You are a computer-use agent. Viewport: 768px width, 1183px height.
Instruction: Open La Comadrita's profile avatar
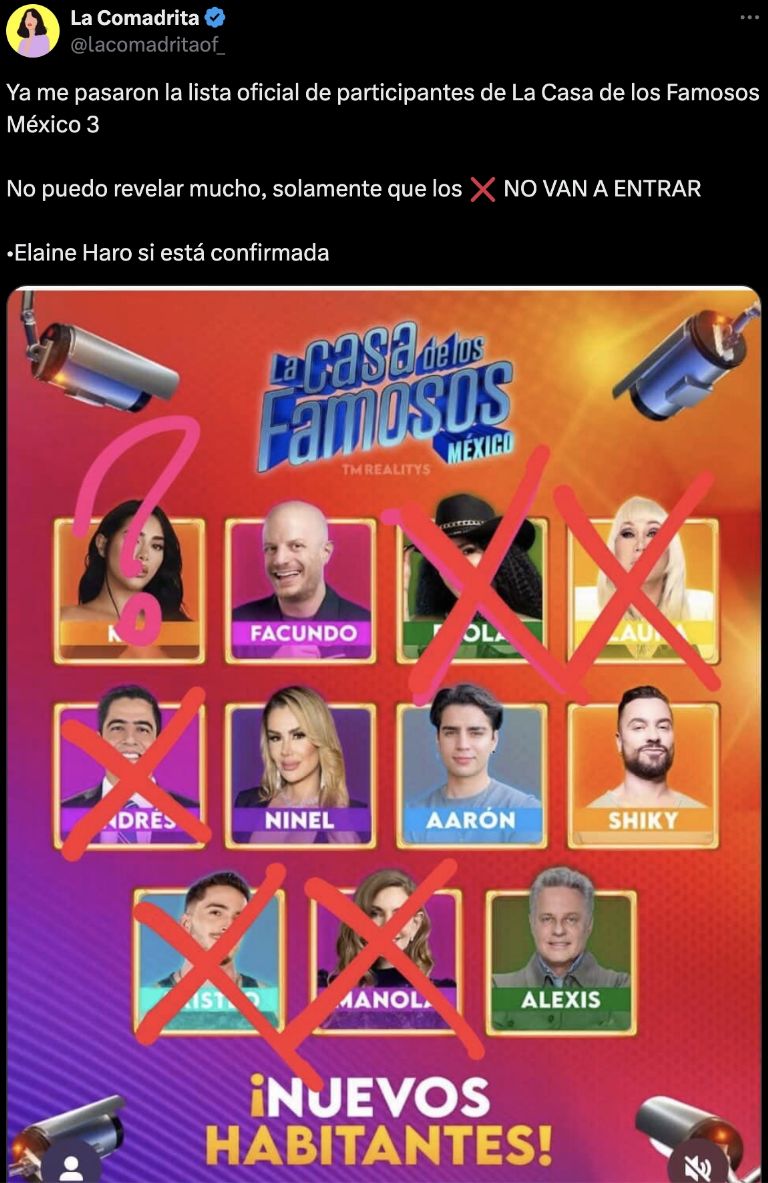click(32, 30)
